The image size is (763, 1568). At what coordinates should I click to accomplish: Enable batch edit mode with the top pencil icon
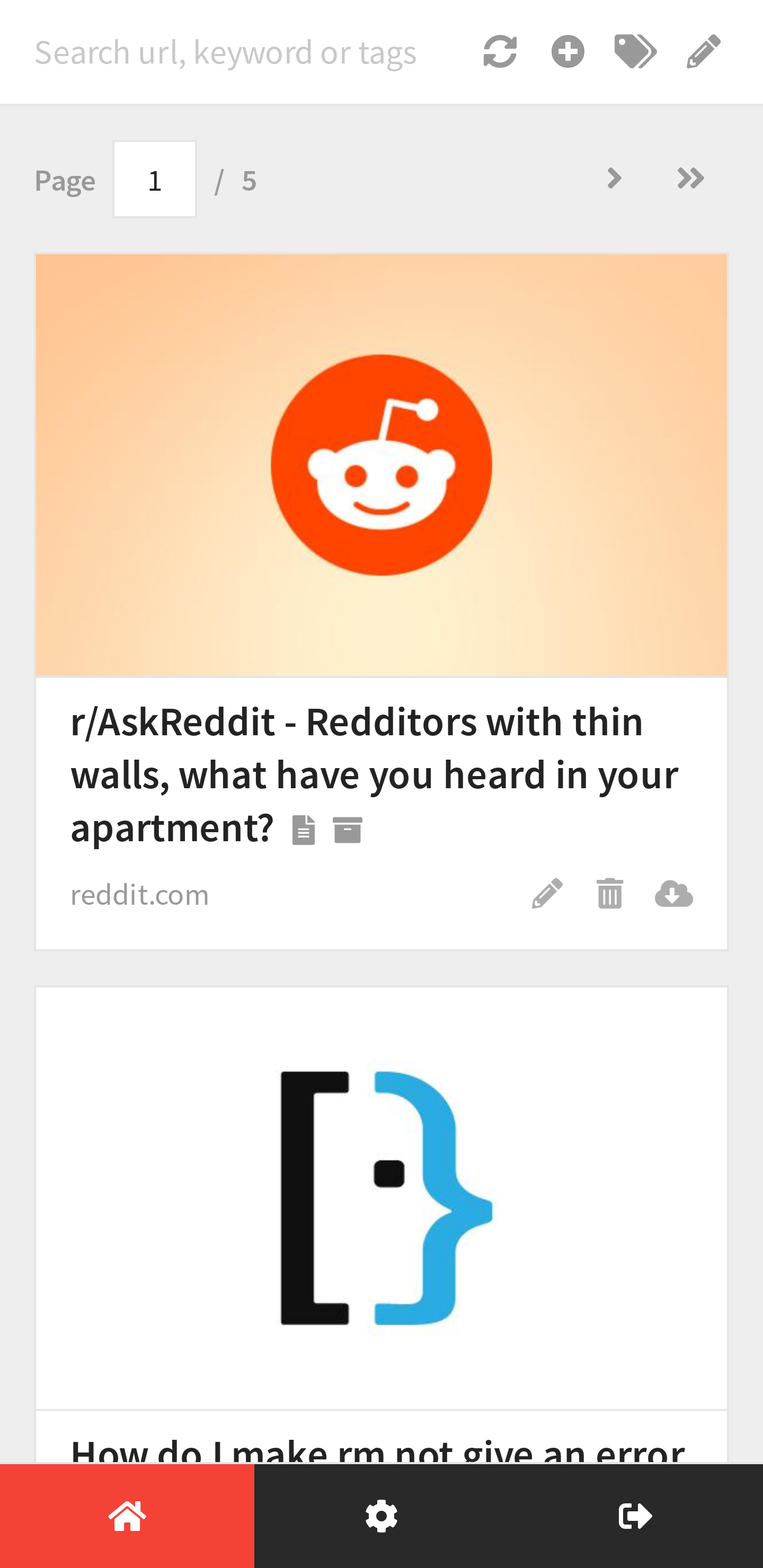(x=703, y=52)
